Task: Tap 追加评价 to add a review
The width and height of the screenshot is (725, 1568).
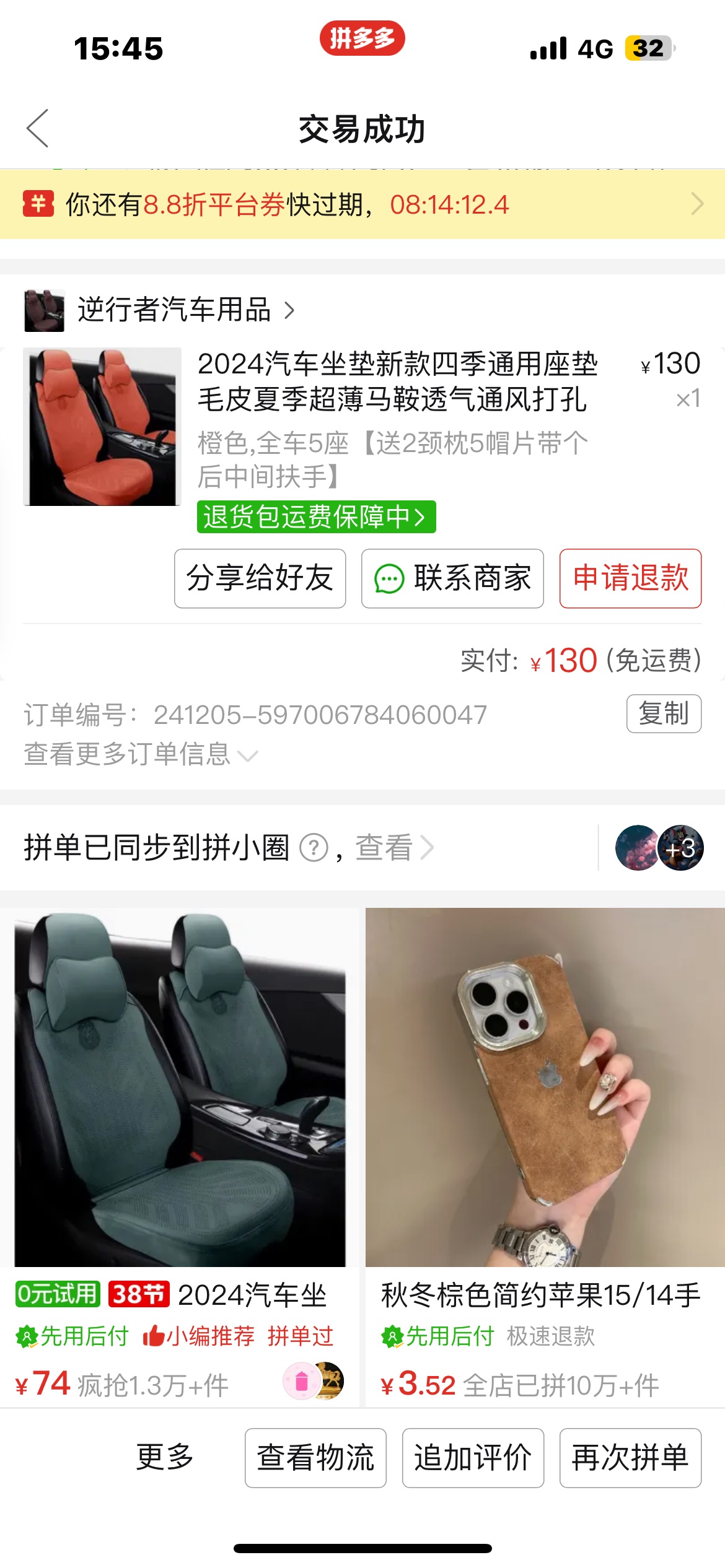Action: click(x=473, y=1458)
